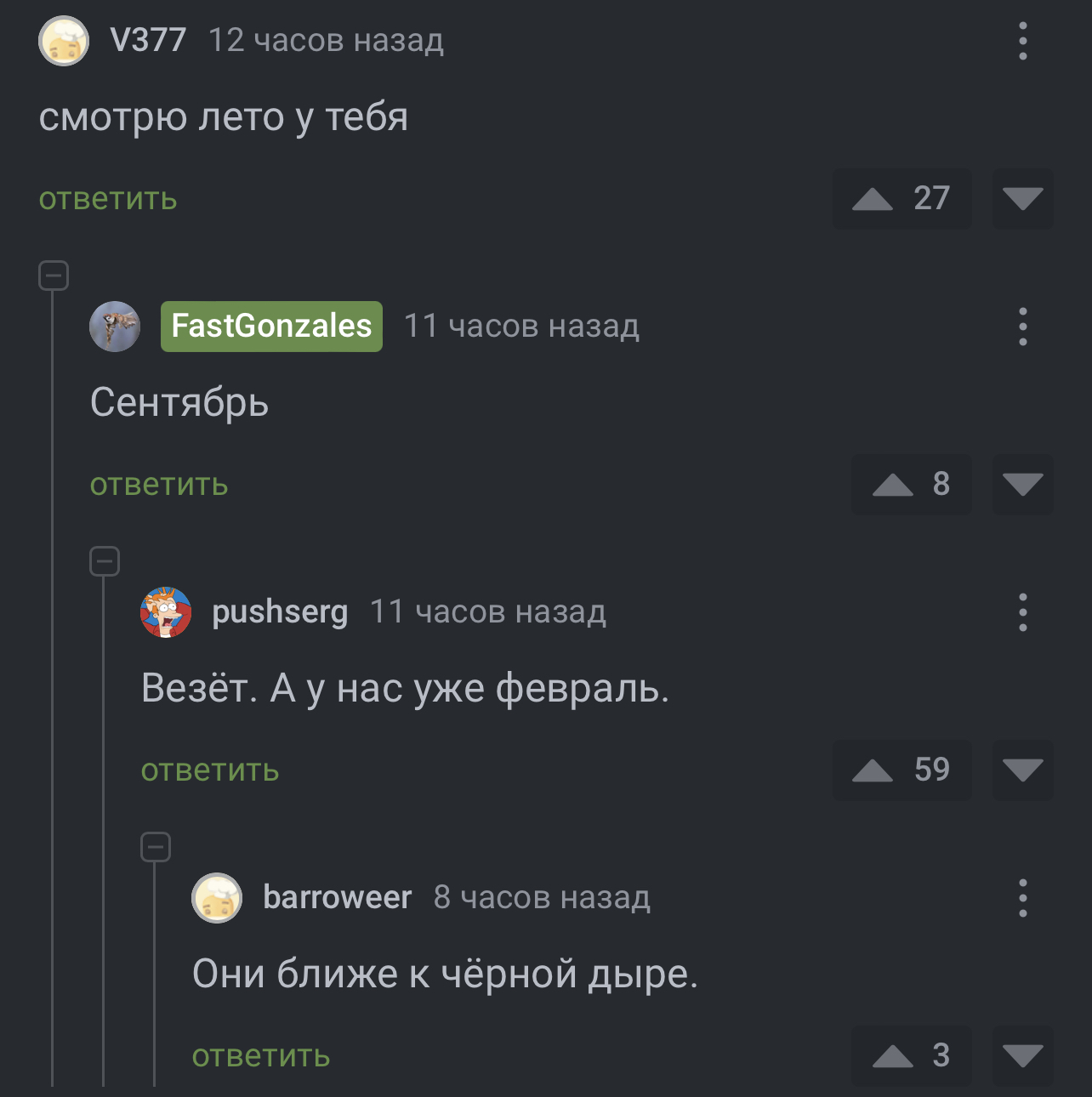
Task: Open pushserg's profile
Action: [280, 612]
